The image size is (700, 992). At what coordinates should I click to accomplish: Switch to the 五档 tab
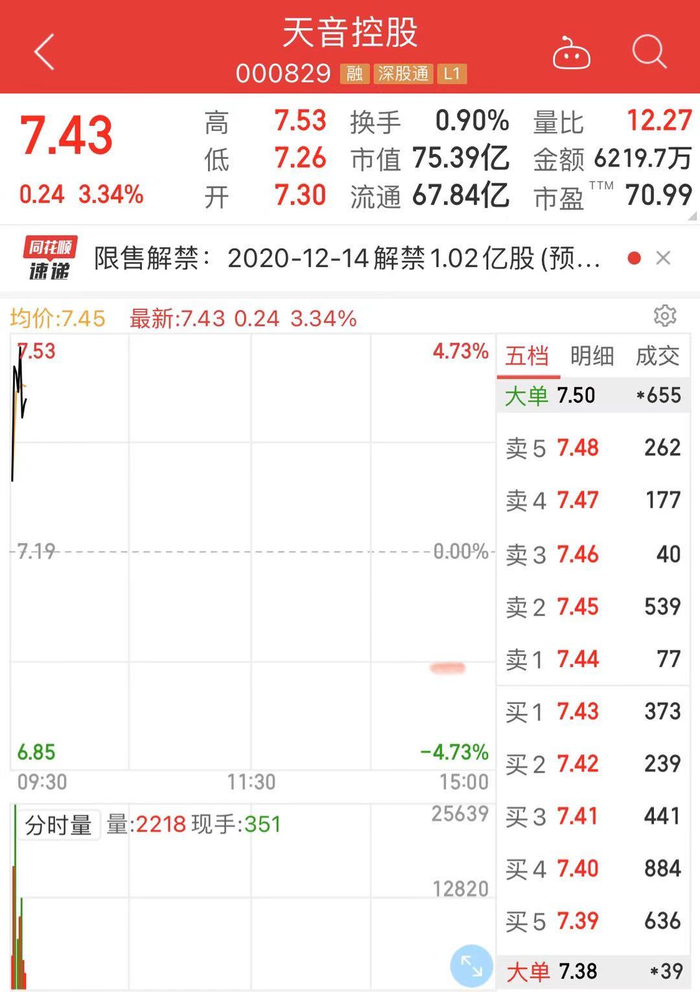pos(526,356)
